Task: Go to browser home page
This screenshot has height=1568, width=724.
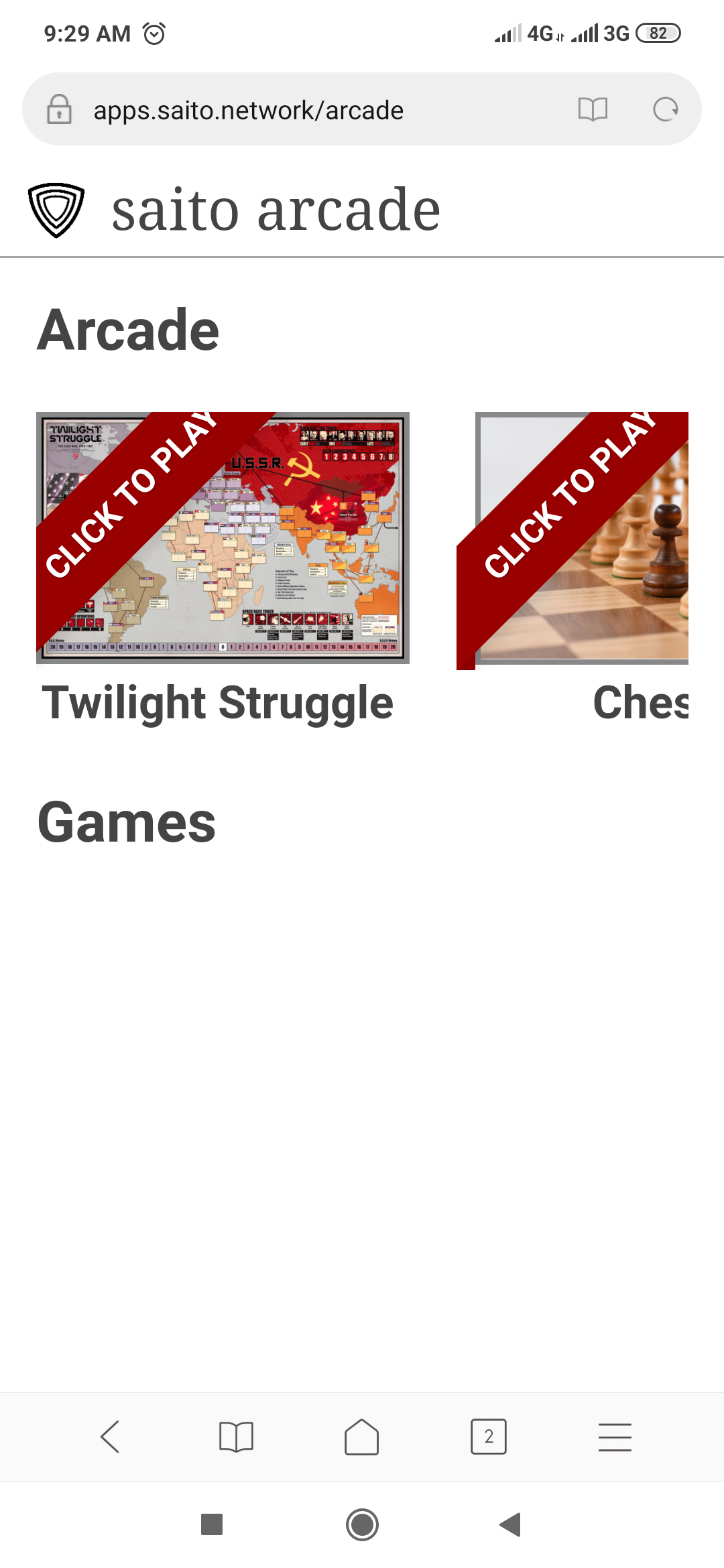Action: 362,1437
